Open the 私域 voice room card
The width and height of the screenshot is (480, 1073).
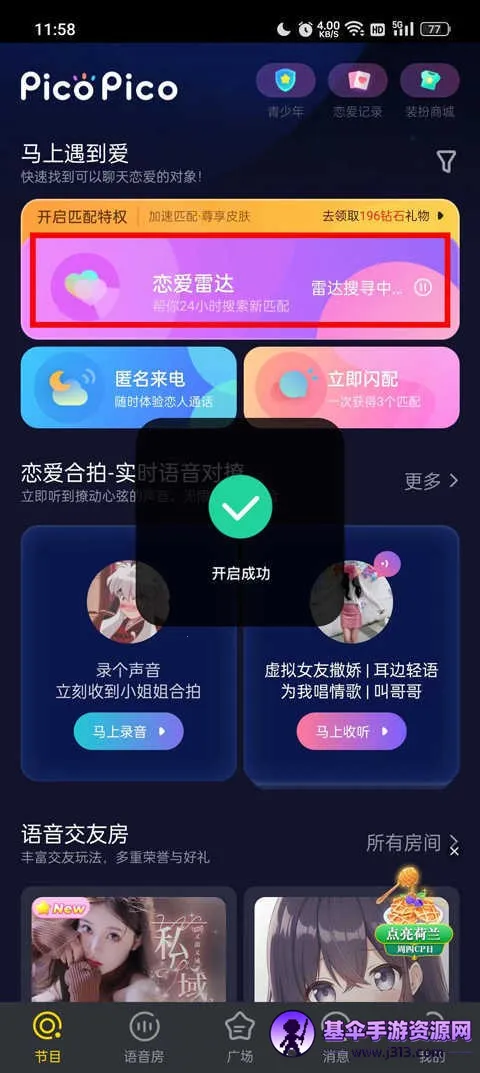pos(129,946)
